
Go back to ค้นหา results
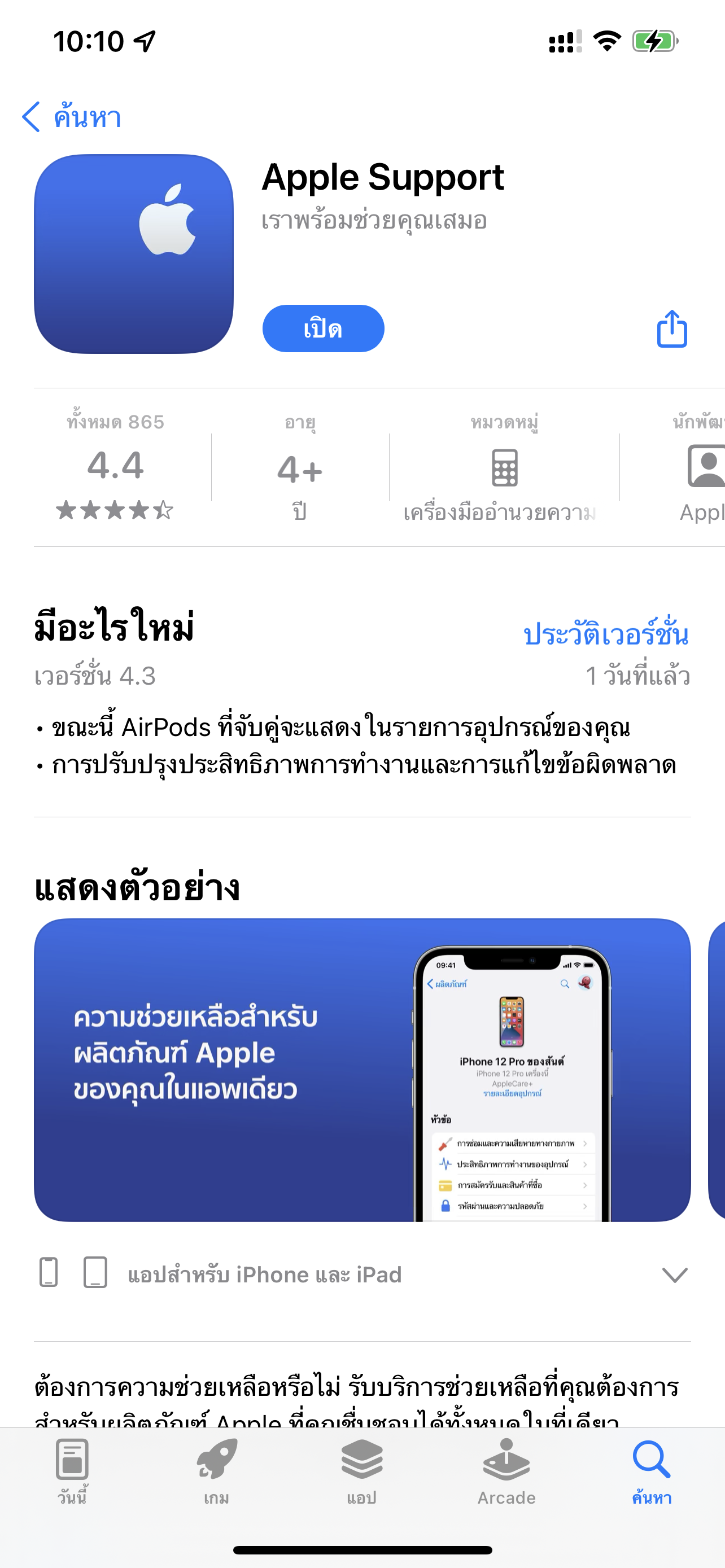tap(72, 116)
